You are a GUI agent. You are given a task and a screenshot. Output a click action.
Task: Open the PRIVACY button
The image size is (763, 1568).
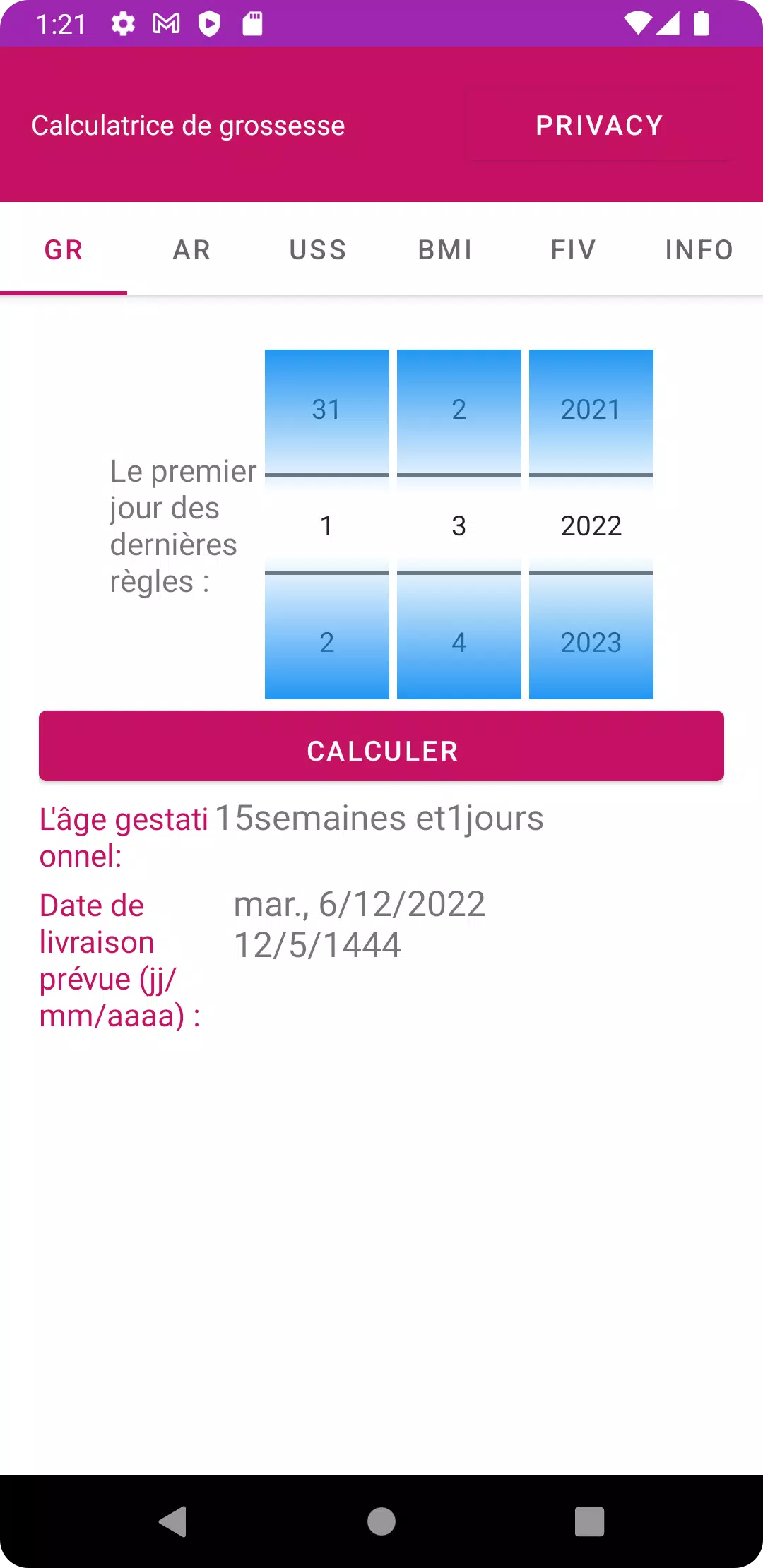pyautogui.click(x=599, y=125)
